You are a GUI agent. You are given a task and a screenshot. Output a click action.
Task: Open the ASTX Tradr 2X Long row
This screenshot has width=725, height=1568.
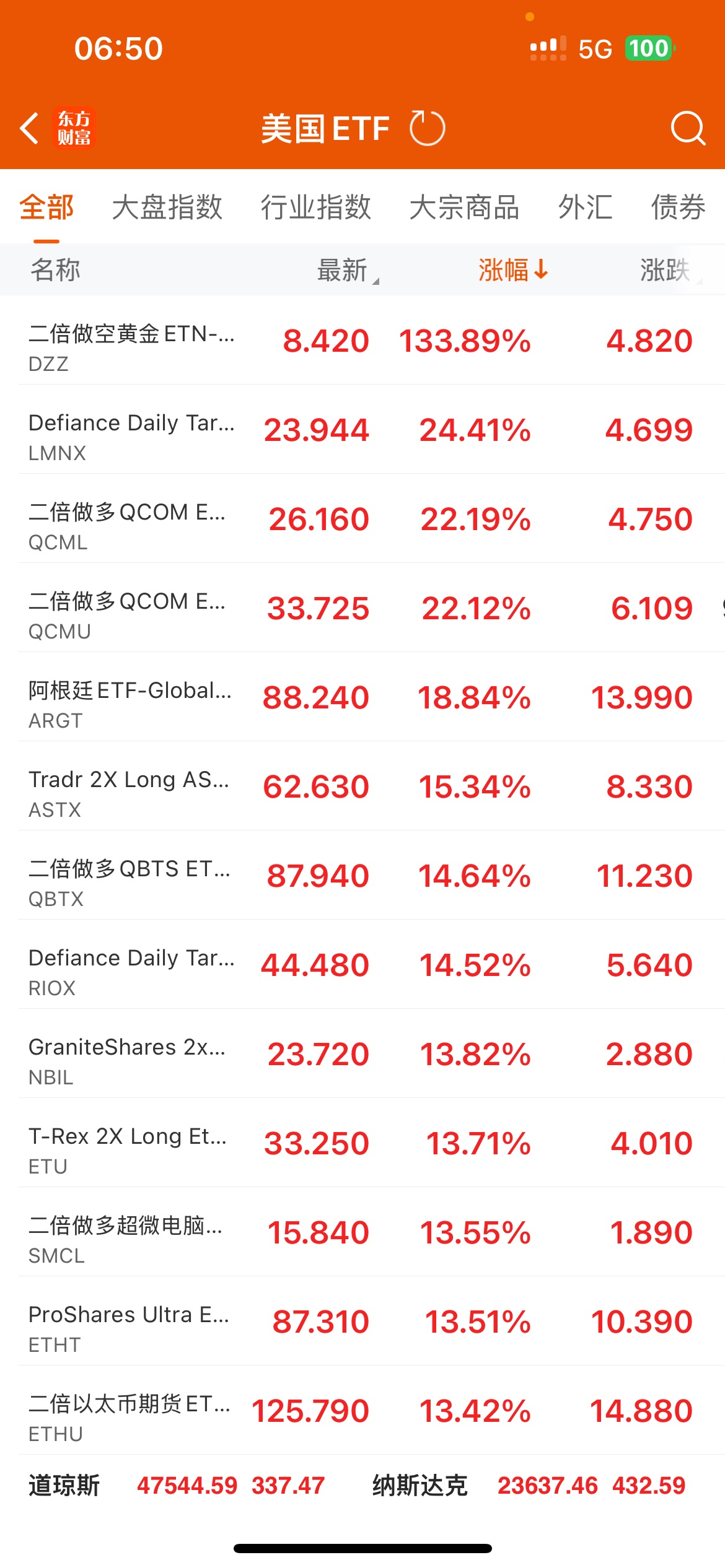pyautogui.click(x=362, y=786)
